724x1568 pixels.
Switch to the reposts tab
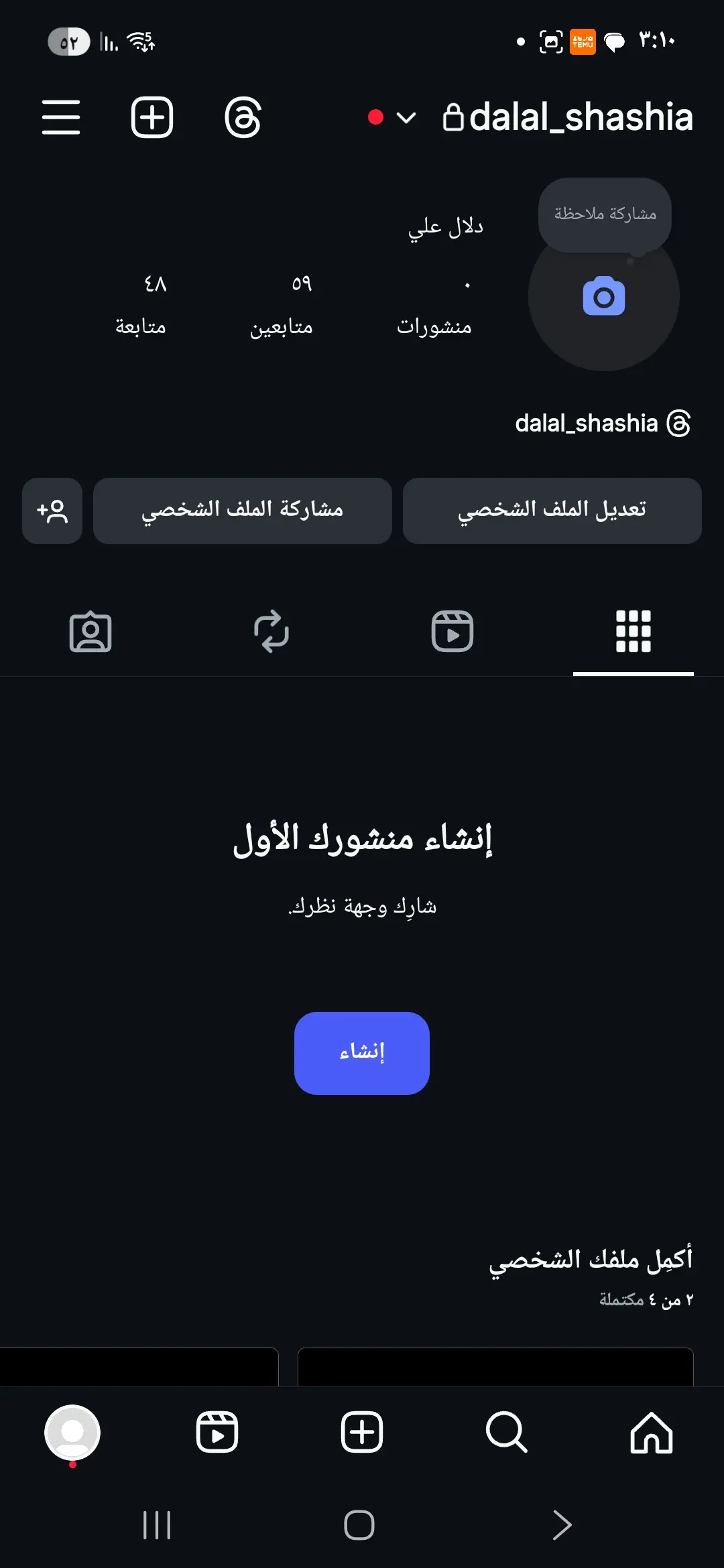pos(271,631)
